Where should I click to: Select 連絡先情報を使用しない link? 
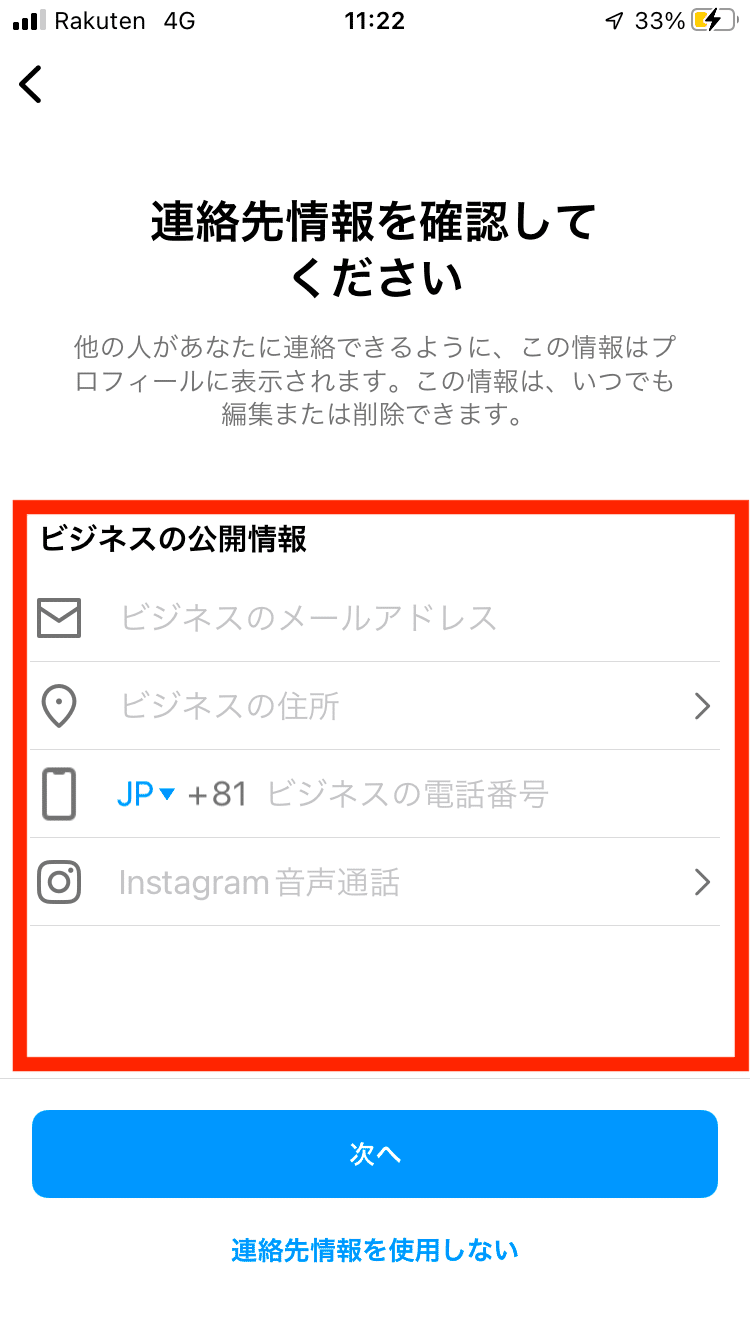(375, 1249)
